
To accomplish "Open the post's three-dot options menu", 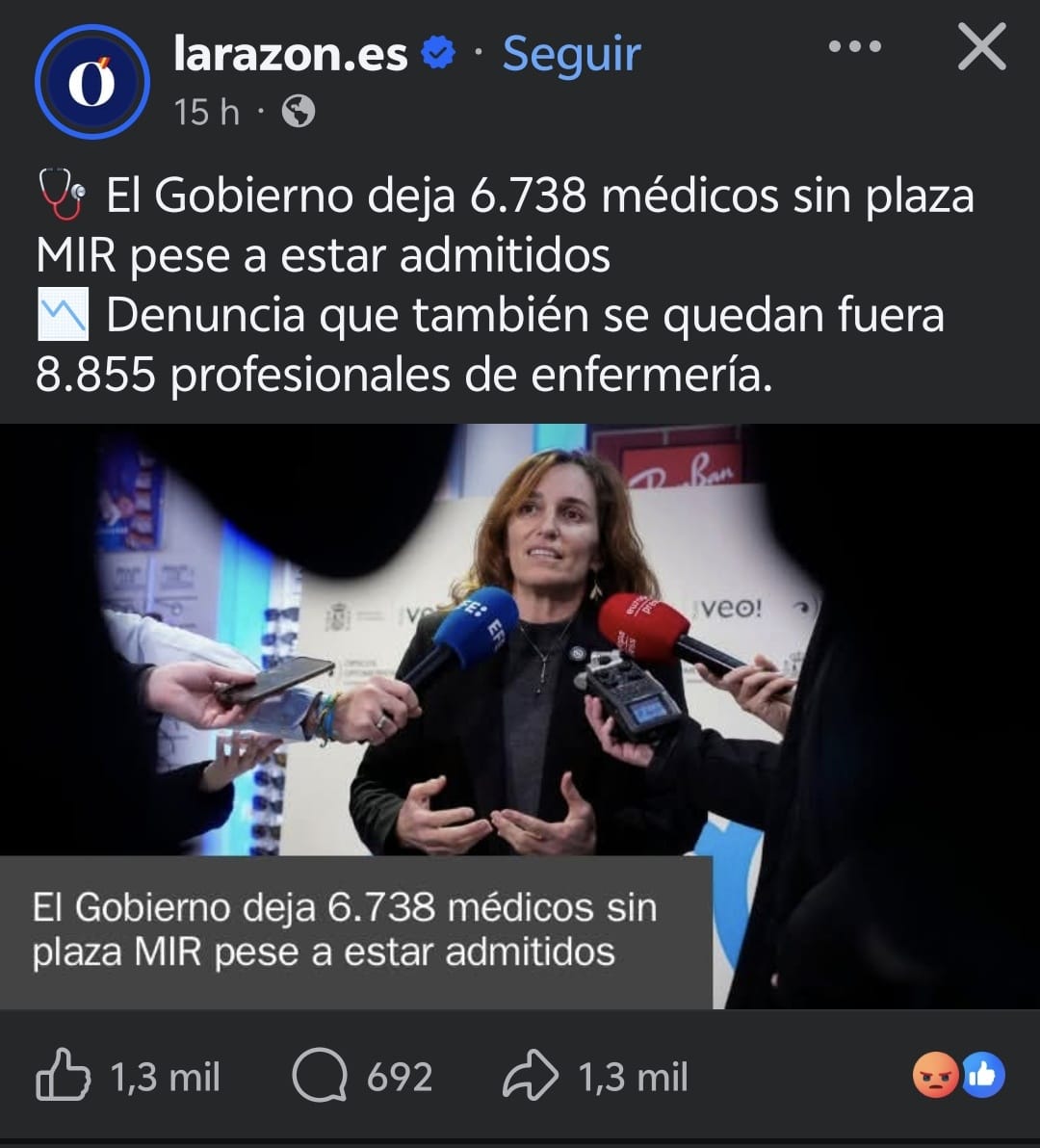I will (x=854, y=46).
